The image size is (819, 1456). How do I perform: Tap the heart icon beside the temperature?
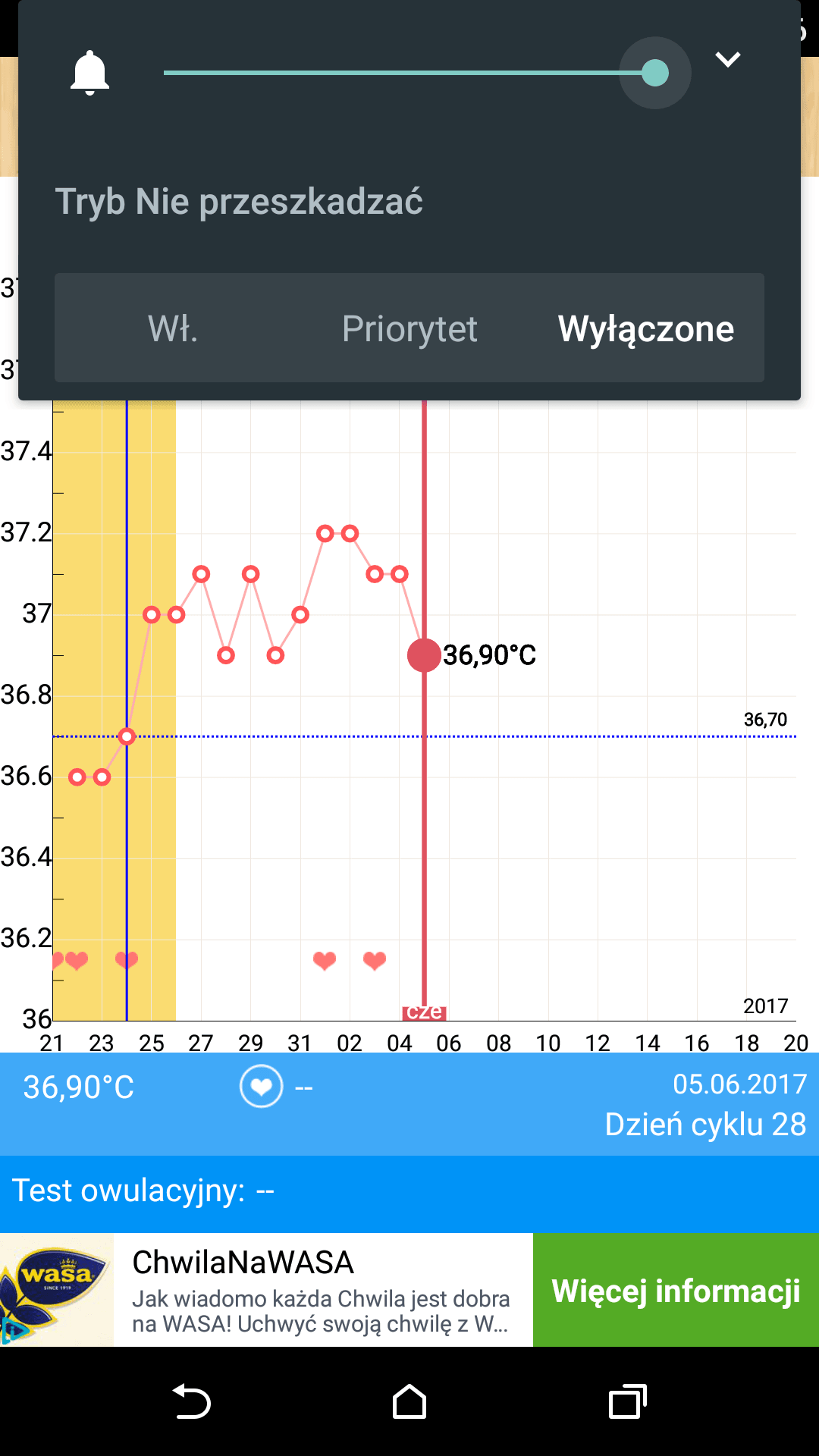(x=261, y=1087)
